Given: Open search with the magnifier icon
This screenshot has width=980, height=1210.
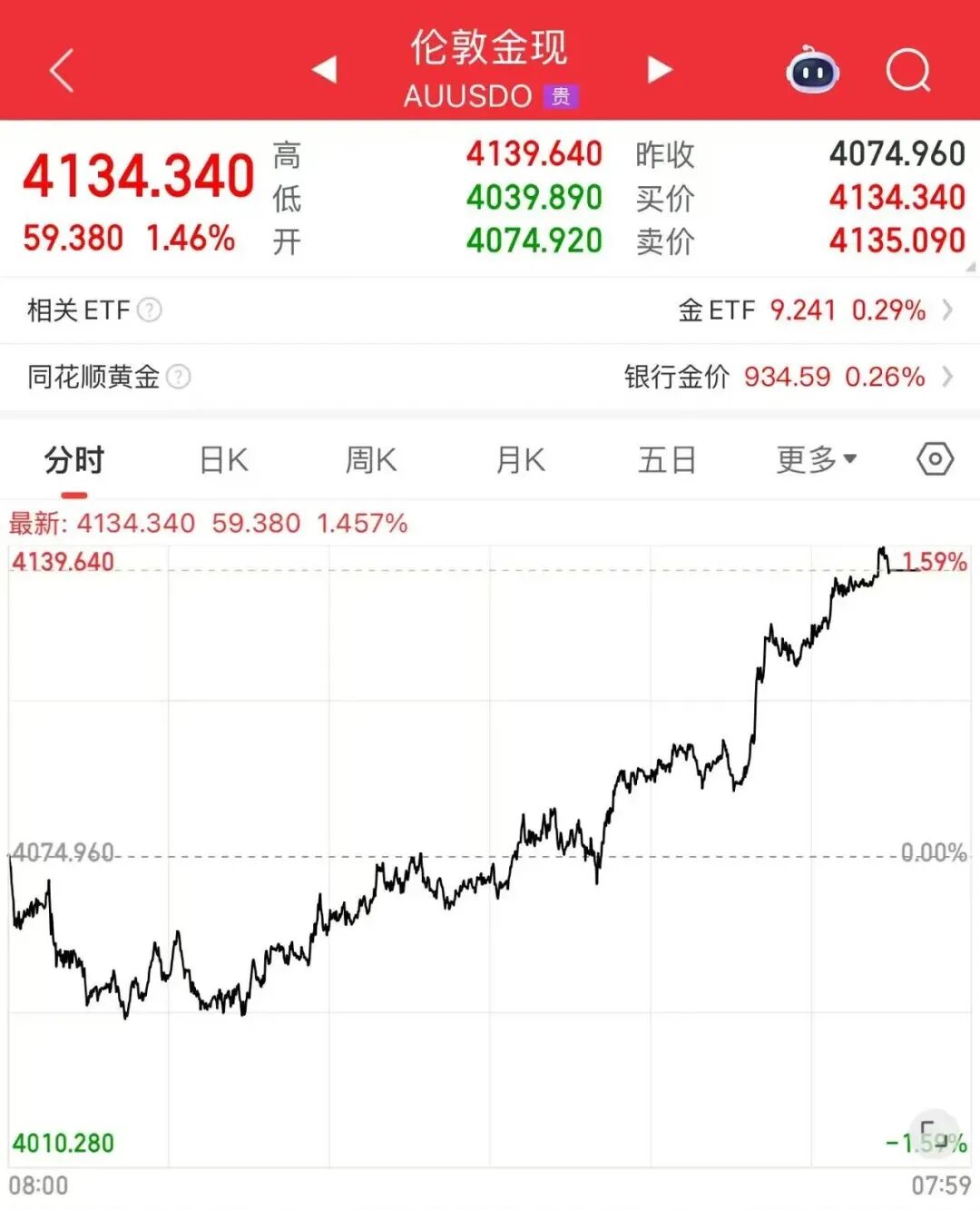Looking at the screenshot, I should pos(908,70).
